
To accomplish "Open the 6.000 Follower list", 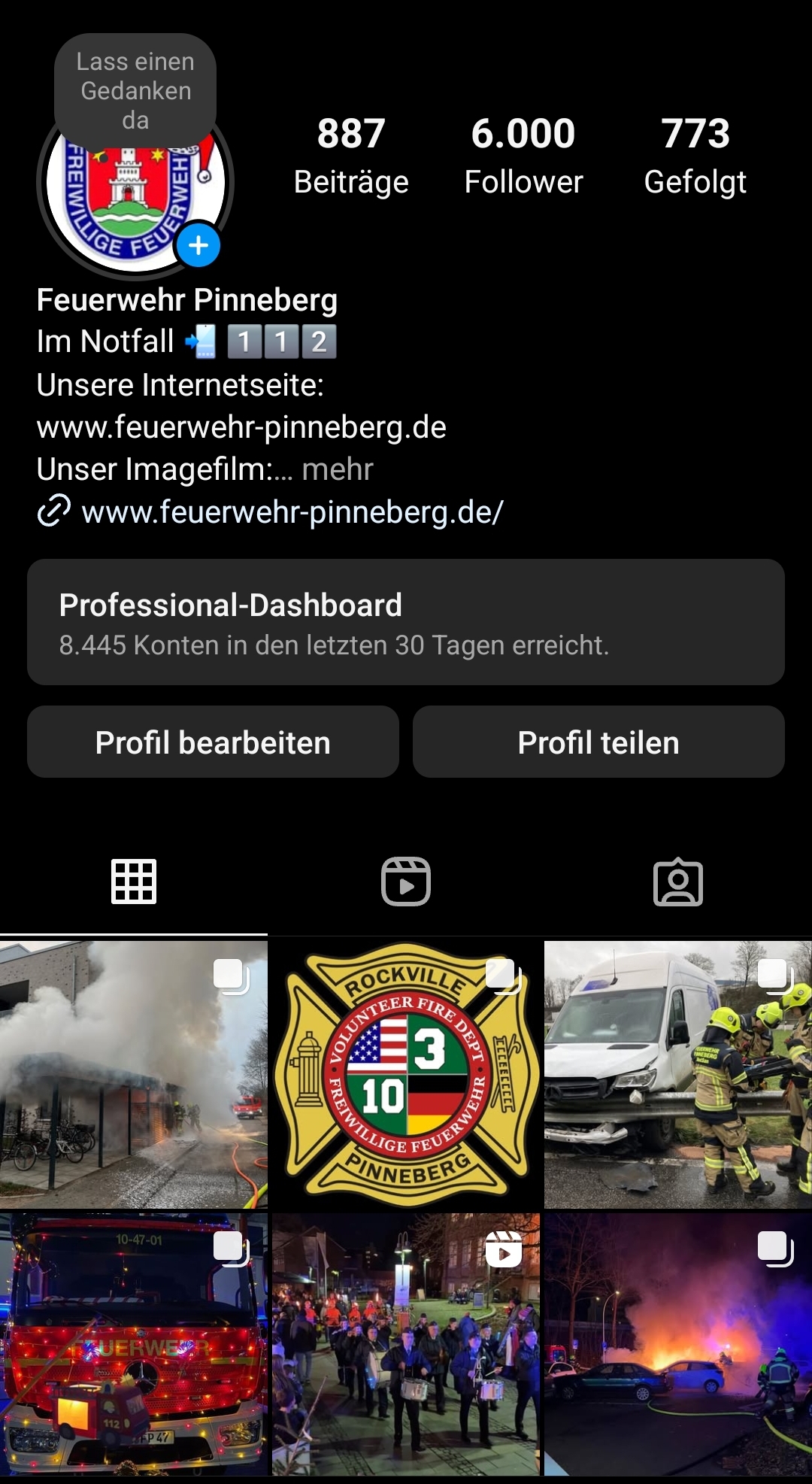I will coord(523,156).
